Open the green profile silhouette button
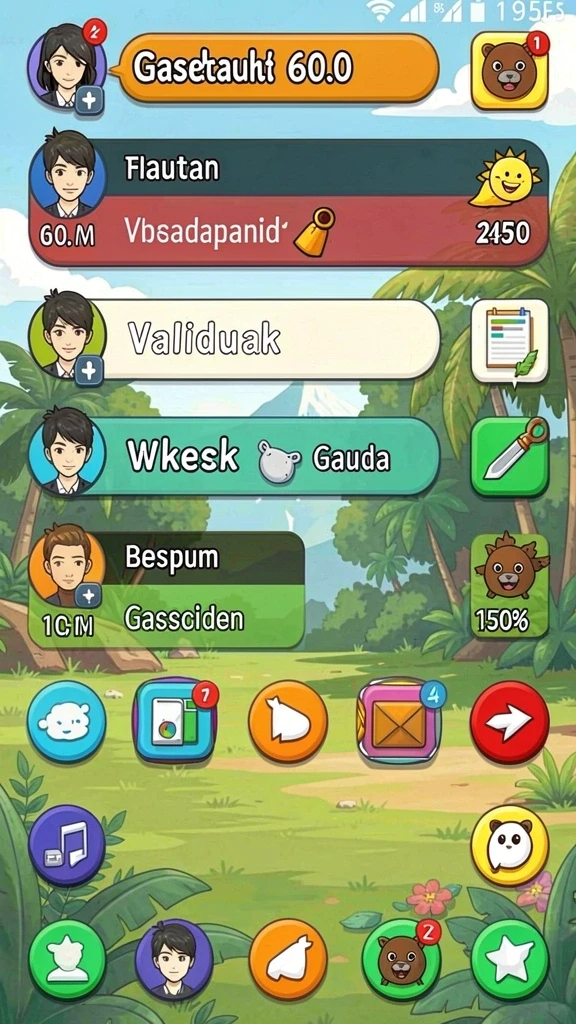Screen dimensions: 576x1024 67,960
